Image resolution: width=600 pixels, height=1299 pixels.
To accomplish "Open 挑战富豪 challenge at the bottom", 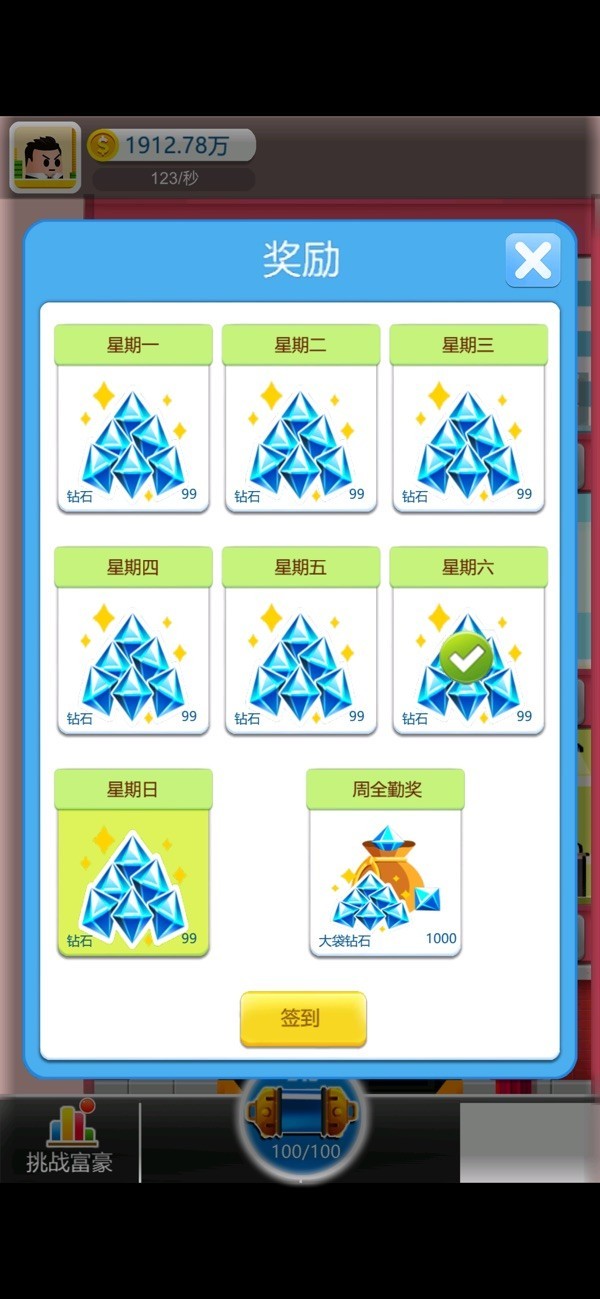I will [x=69, y=1140].
